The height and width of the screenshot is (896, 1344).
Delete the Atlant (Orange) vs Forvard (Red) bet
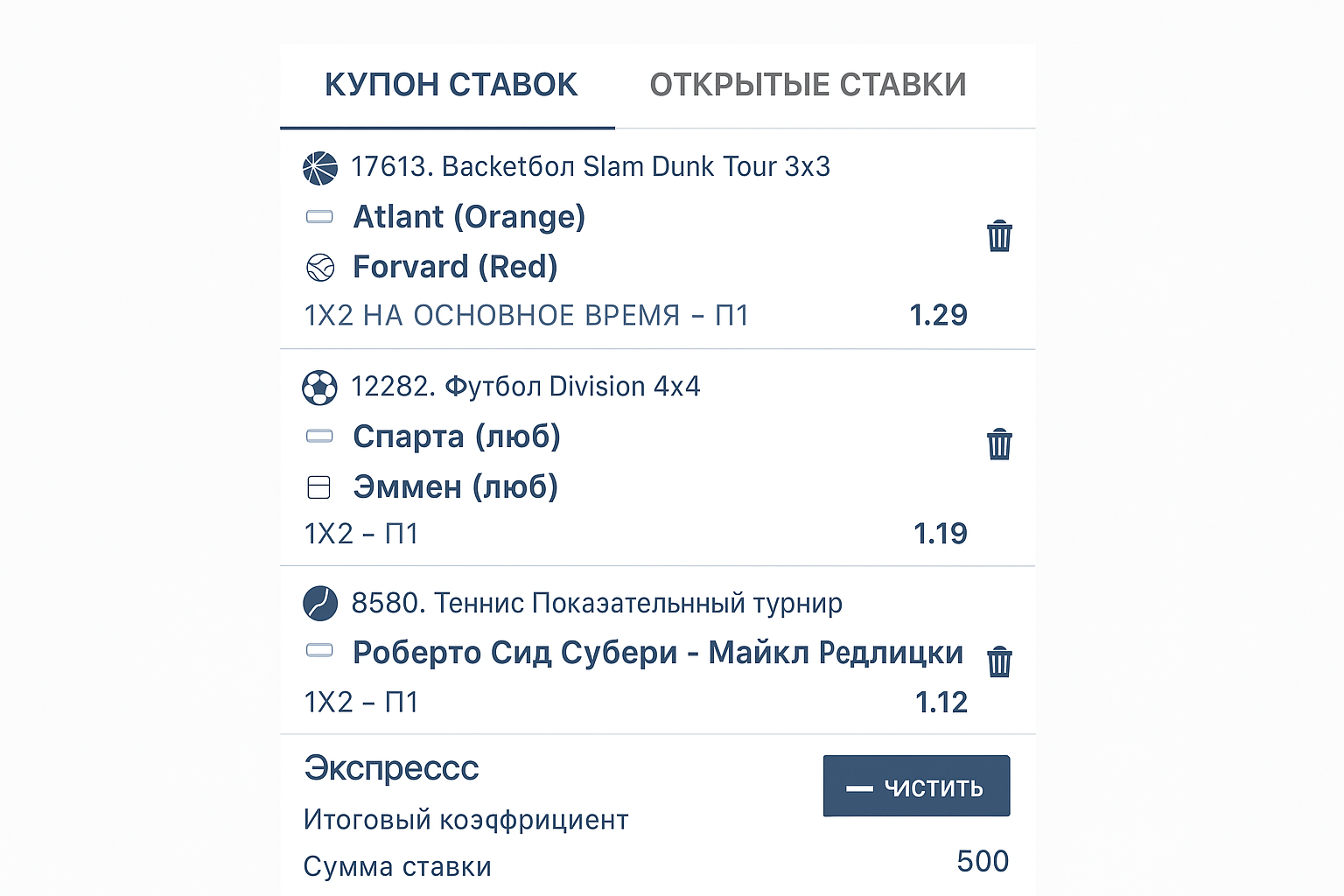999,236
